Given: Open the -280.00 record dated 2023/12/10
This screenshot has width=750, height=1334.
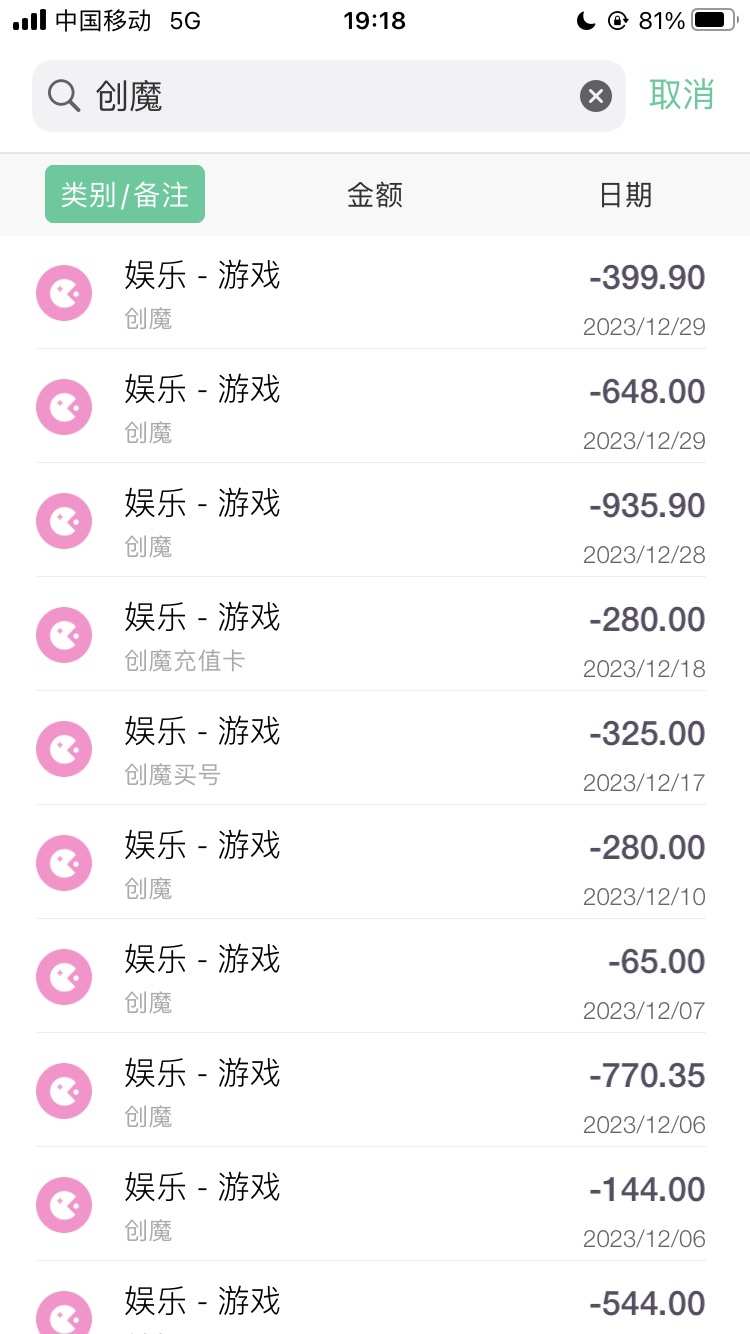Looking at the screenshot, I should 375,862.
